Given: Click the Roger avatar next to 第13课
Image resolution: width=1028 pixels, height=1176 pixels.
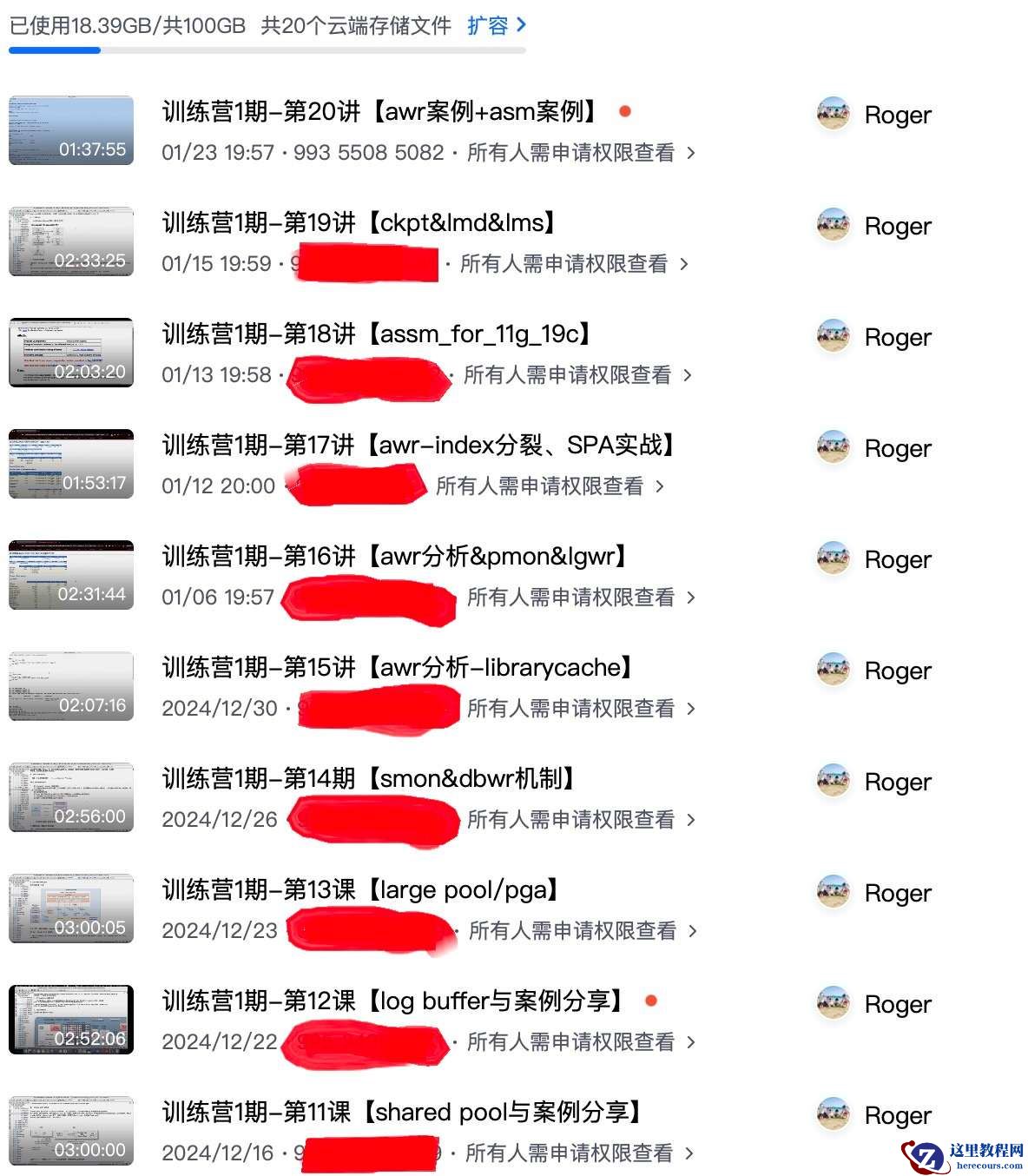Looking at the screenshot, I should [x=832, y=893].
